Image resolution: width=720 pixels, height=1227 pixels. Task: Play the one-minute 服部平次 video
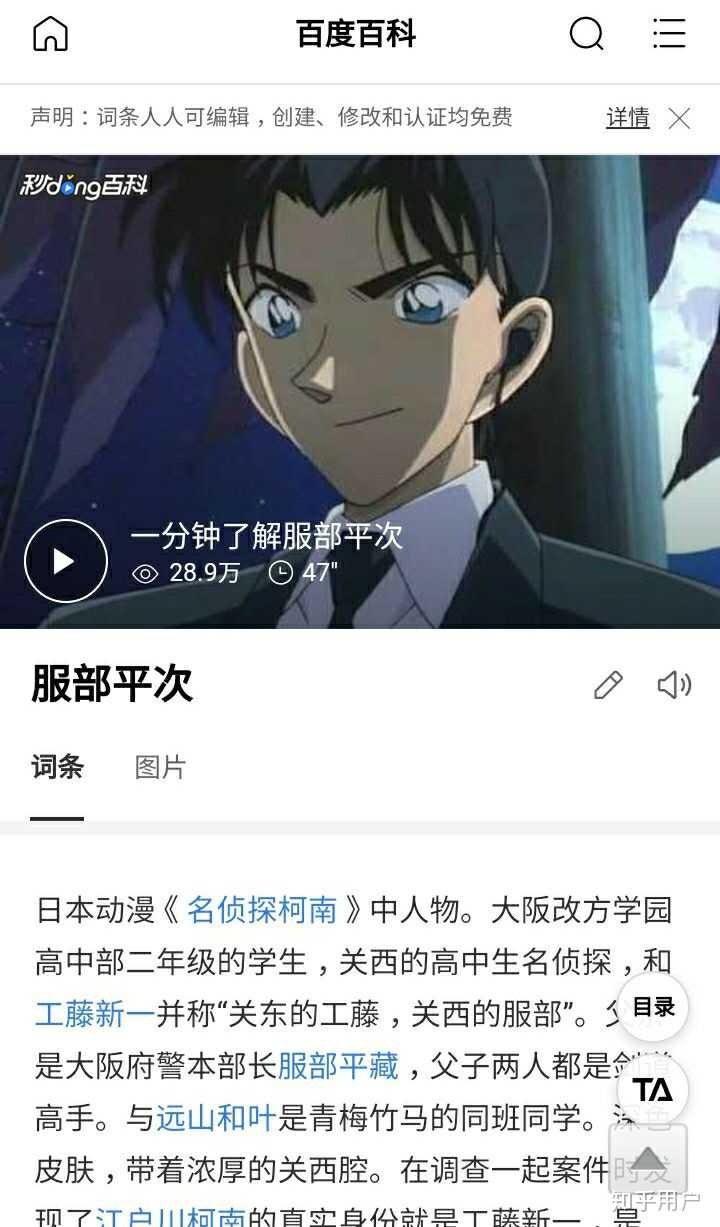pos(66,561)
